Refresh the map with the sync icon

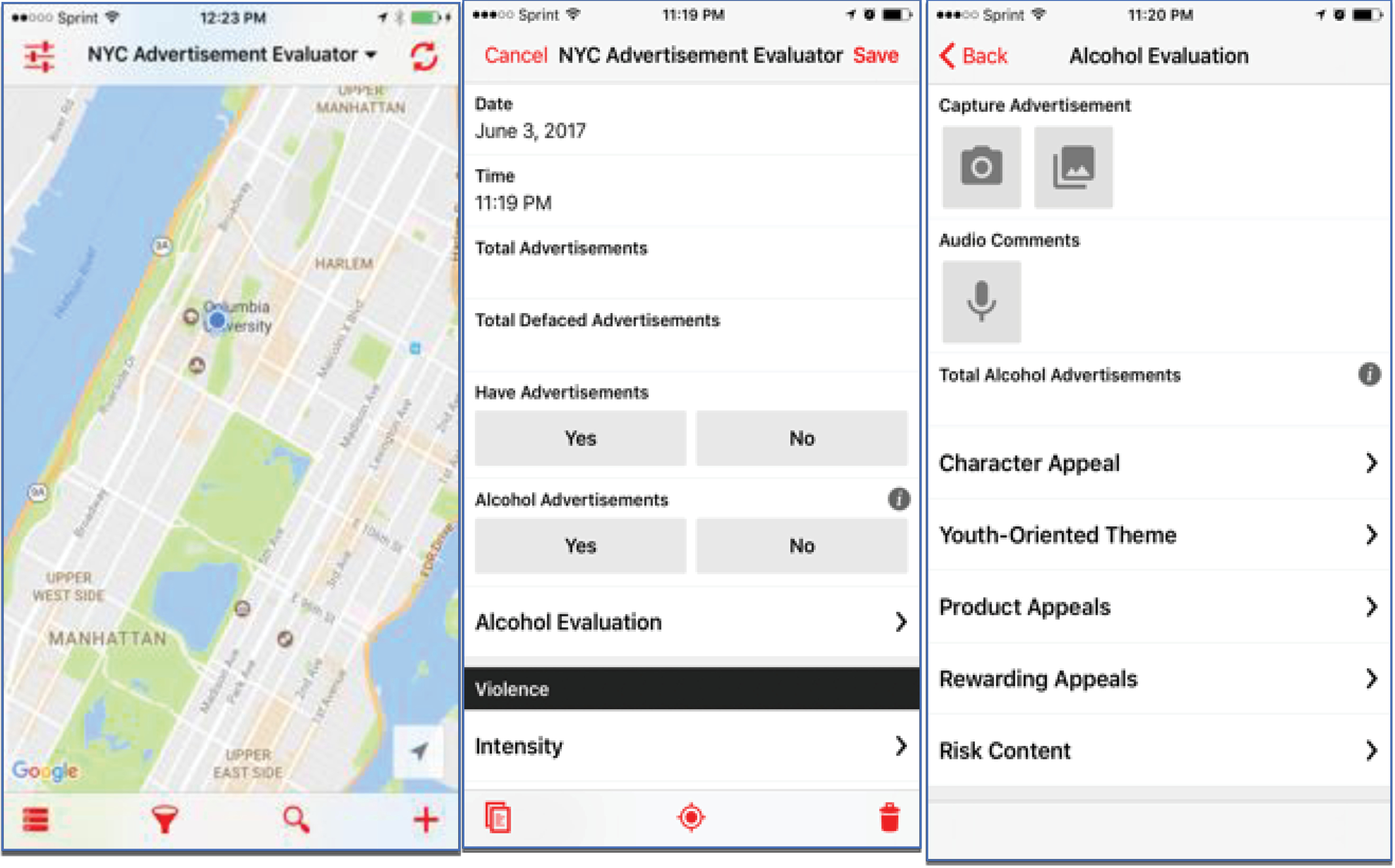point(424,57)
